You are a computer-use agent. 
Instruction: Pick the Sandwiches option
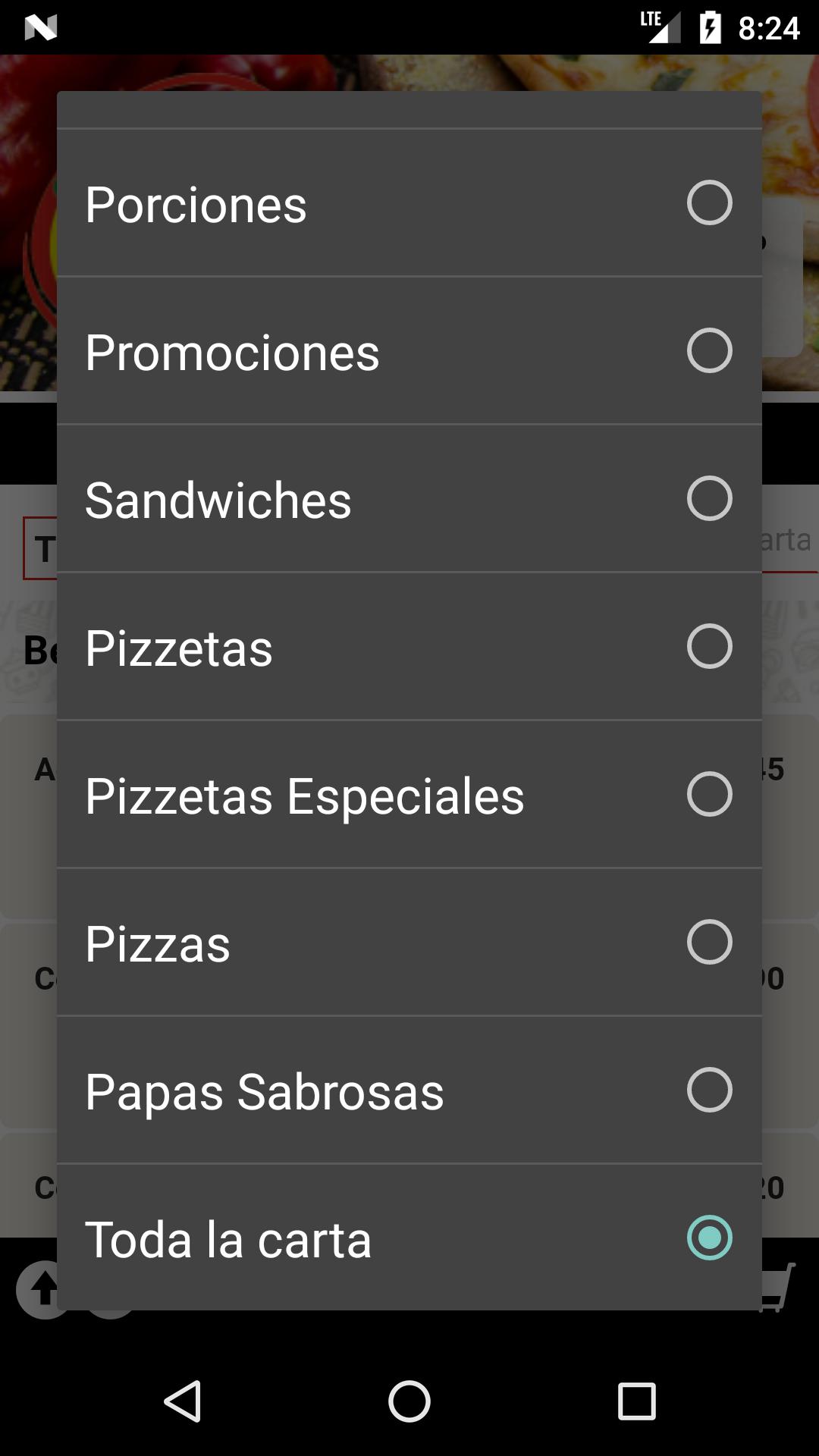[409, 499]
